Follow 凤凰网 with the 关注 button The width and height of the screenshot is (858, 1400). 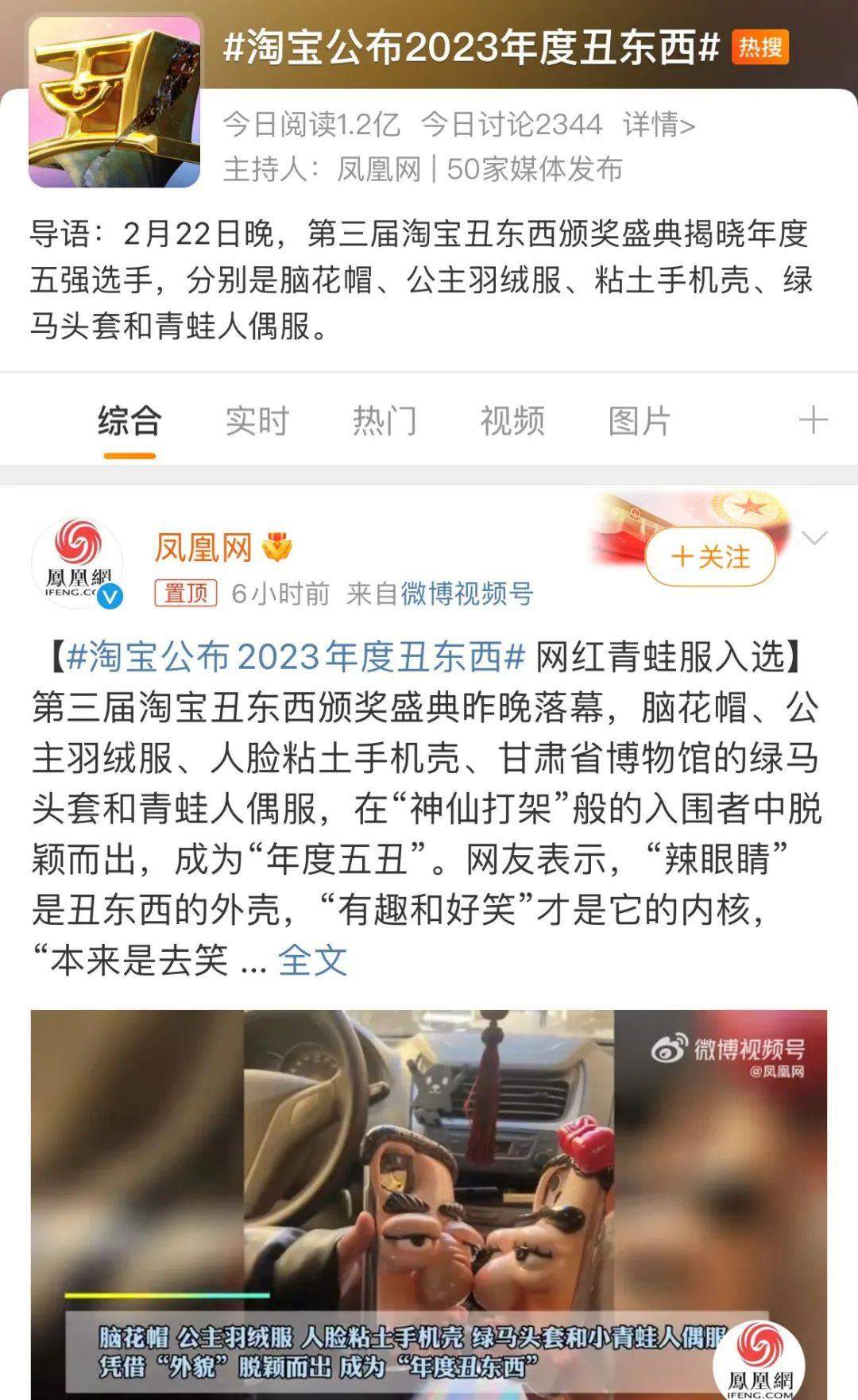tap(710, 557)
